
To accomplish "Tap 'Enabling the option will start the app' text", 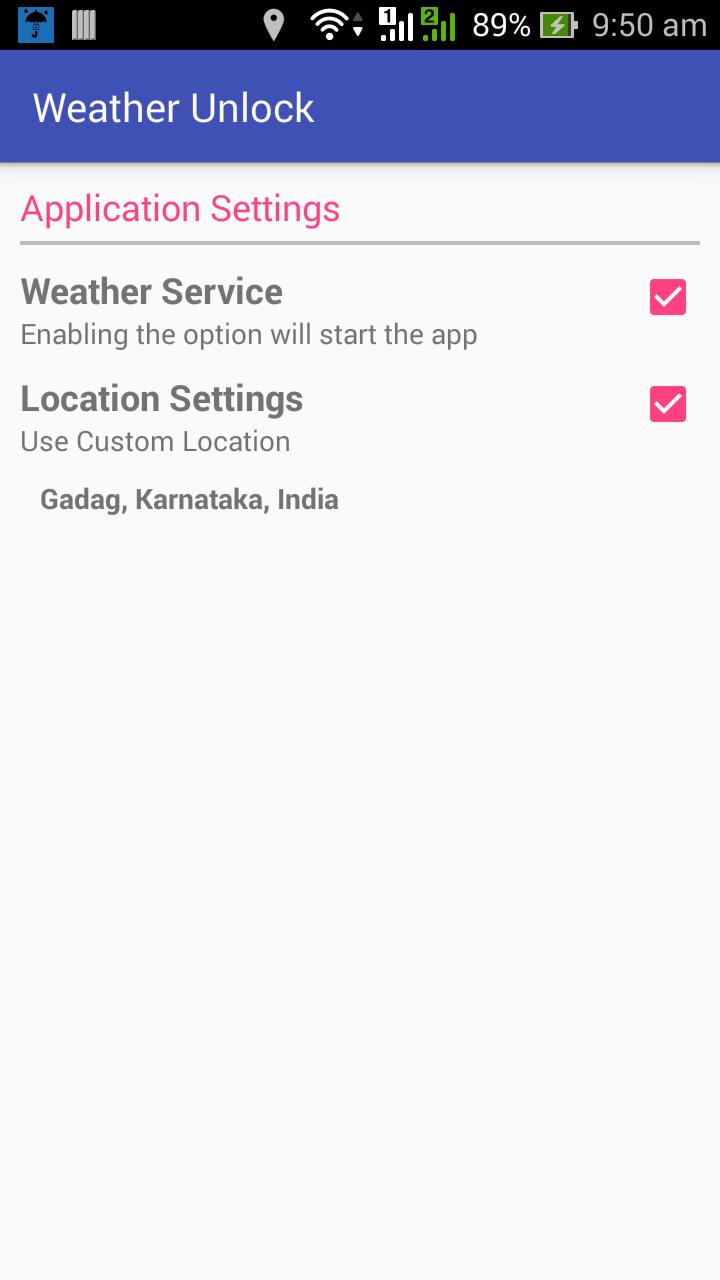I will click(x=248, y=334).
